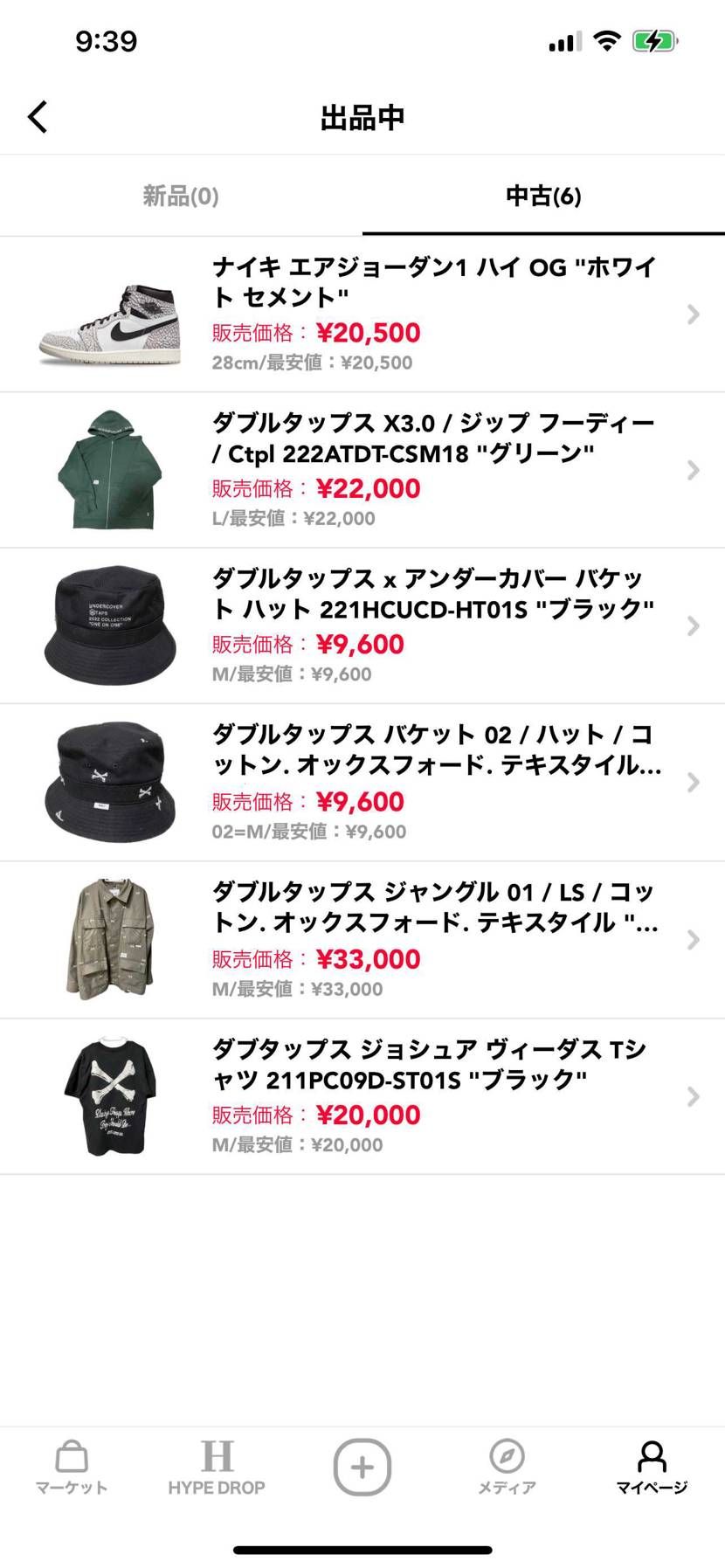The height and width of the screenshot is (1568, 725).
Task: Tap the back arrow at top left
Action: [37, 116]
